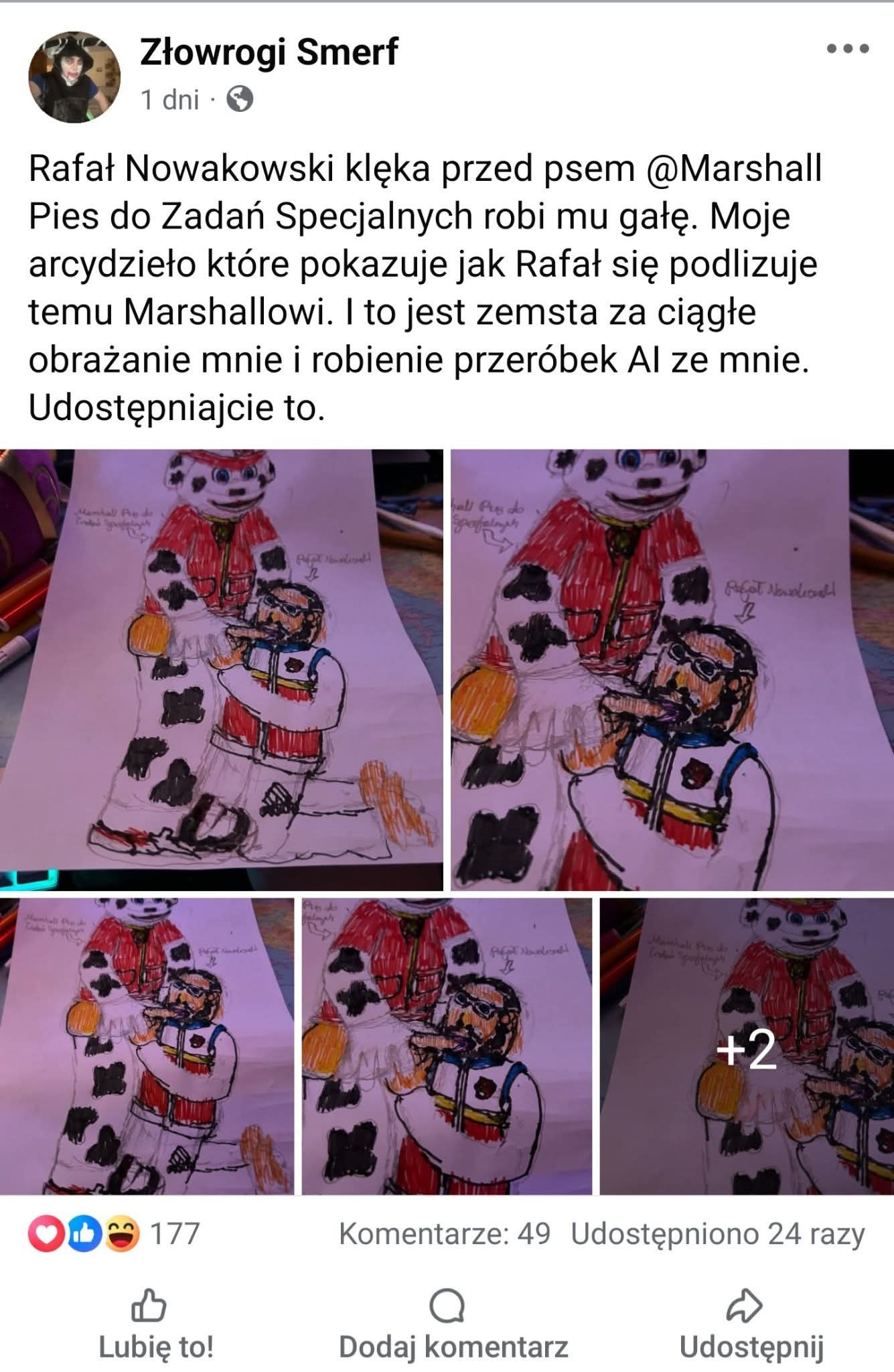The image size is (894, 1372).
Task: Open the Złowrogi Smerf profile name
Action: tap(269, 52)
